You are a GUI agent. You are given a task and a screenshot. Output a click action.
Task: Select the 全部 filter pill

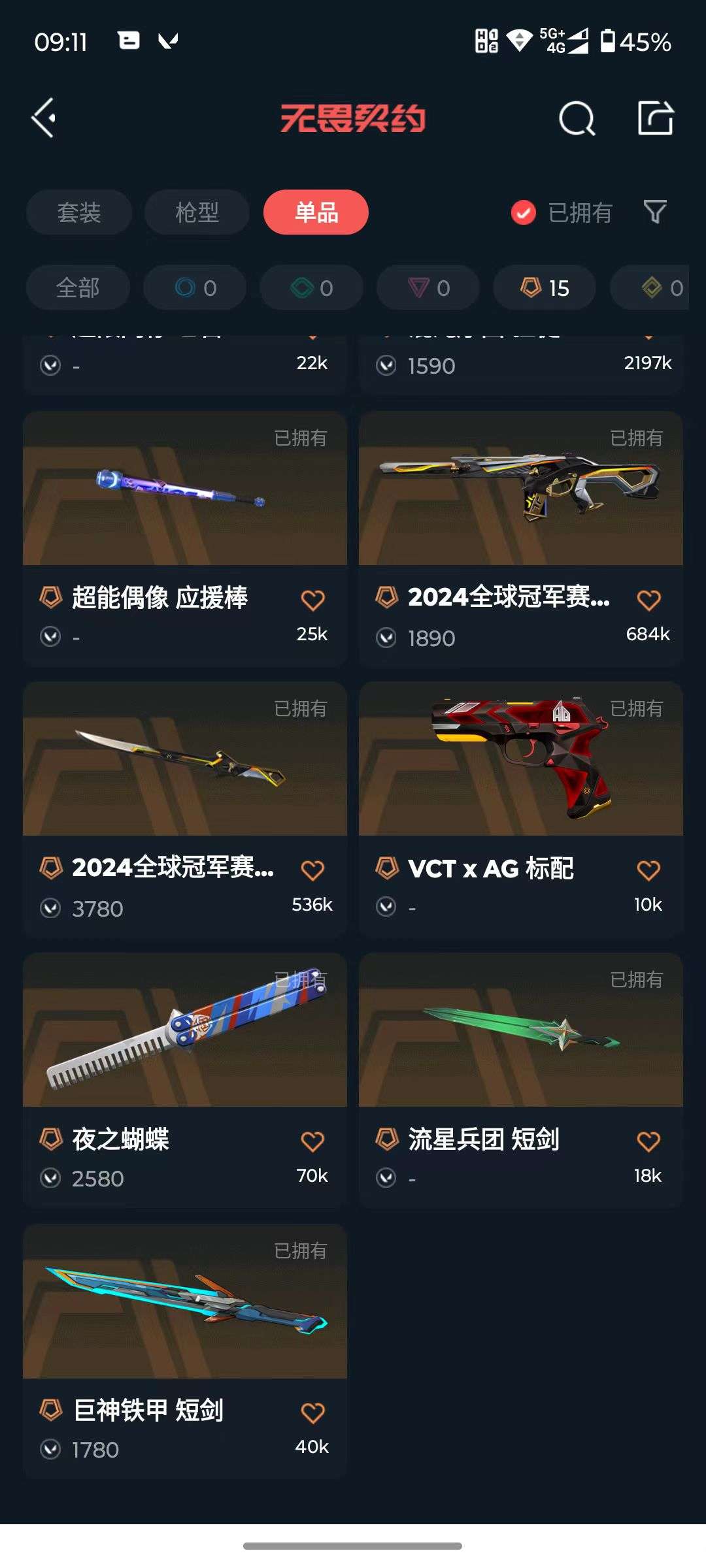[78, 287]
